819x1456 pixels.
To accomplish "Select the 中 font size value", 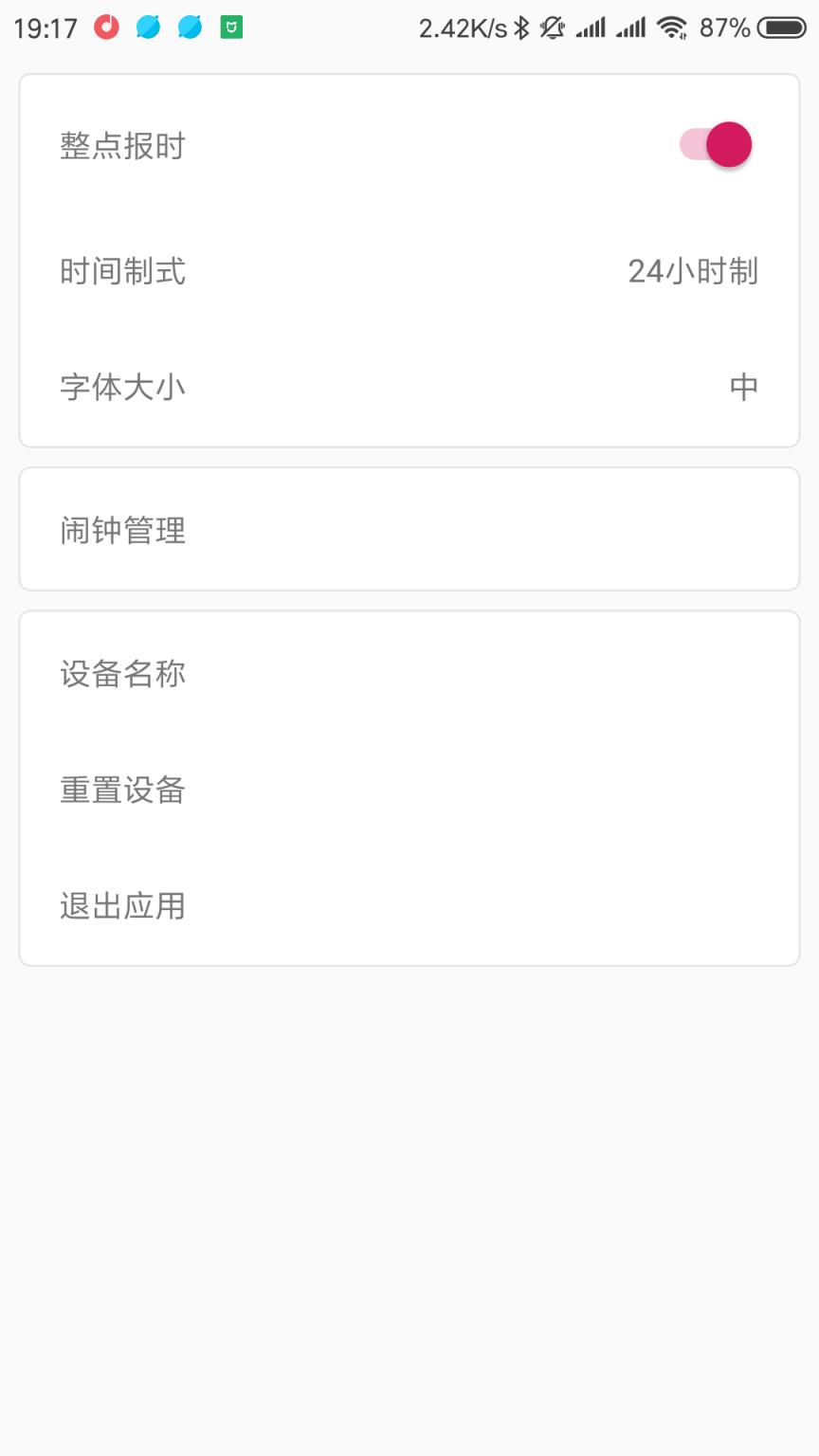I will point(744,387).
